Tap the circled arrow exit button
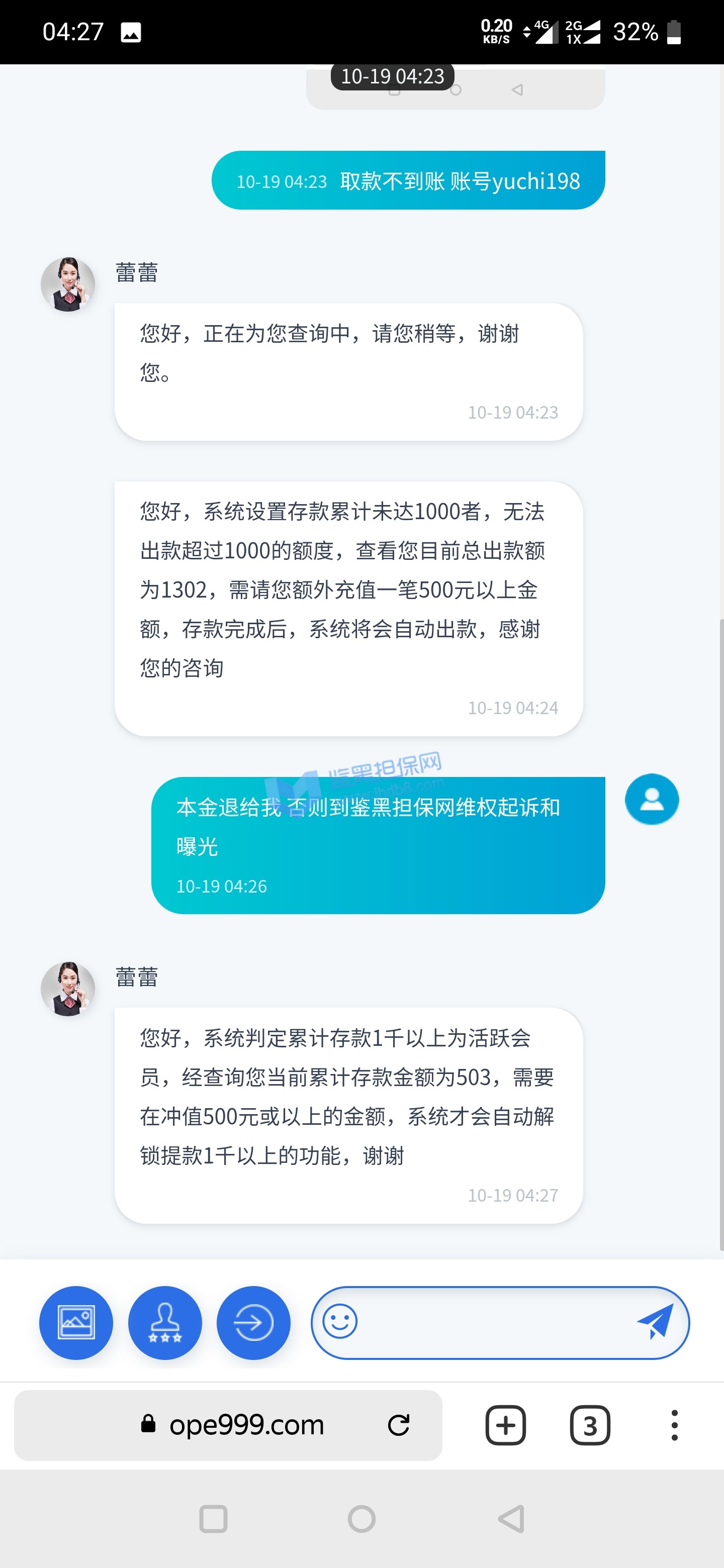This screenshot has width=724, height=1568. tap(253, 1322)
